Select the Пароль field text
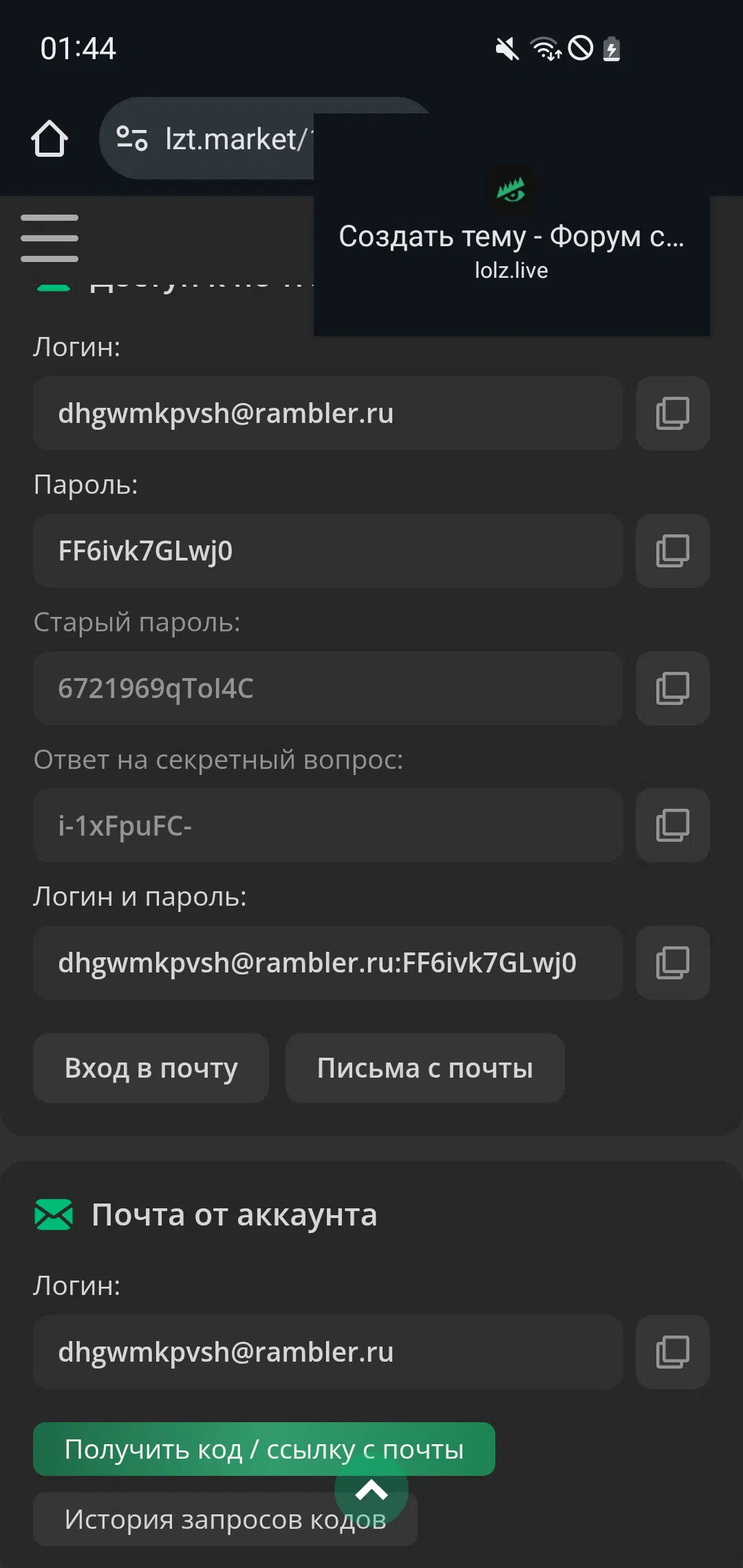 328,551
